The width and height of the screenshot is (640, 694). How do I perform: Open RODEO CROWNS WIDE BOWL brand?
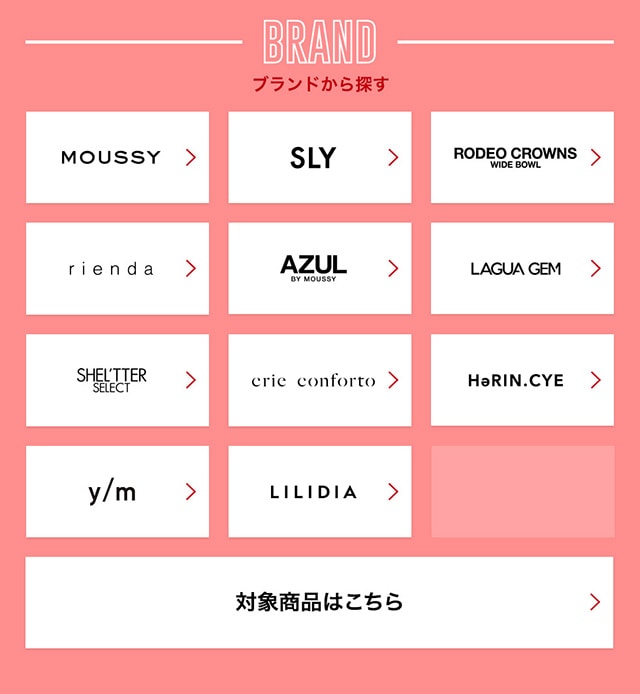coord(521,157)
